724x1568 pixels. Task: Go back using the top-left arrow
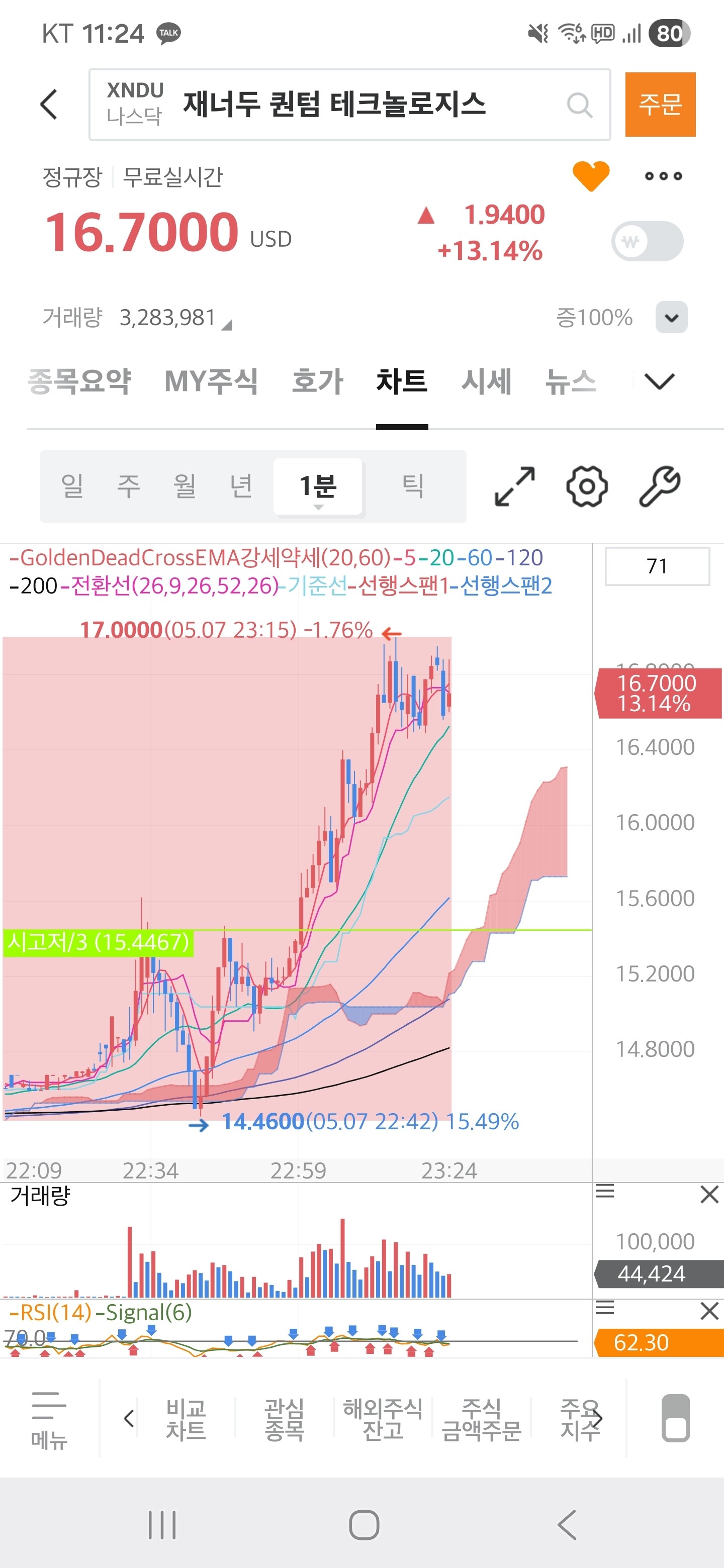pyautogui.click(x=49, y=105)
